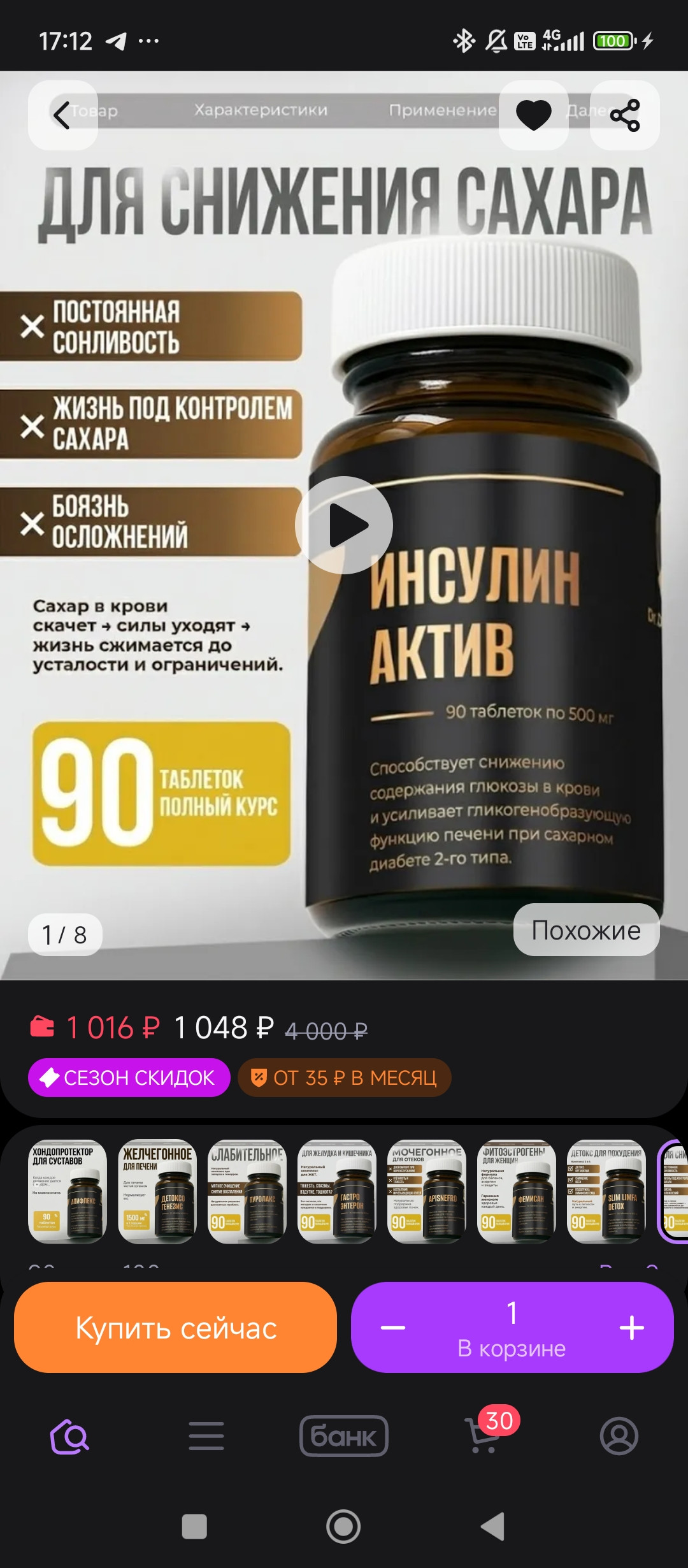The height and width of the screenshot is (1568, 688).
Task: Select the Слабительное variant thumbnail
Action: (247, 1191)
